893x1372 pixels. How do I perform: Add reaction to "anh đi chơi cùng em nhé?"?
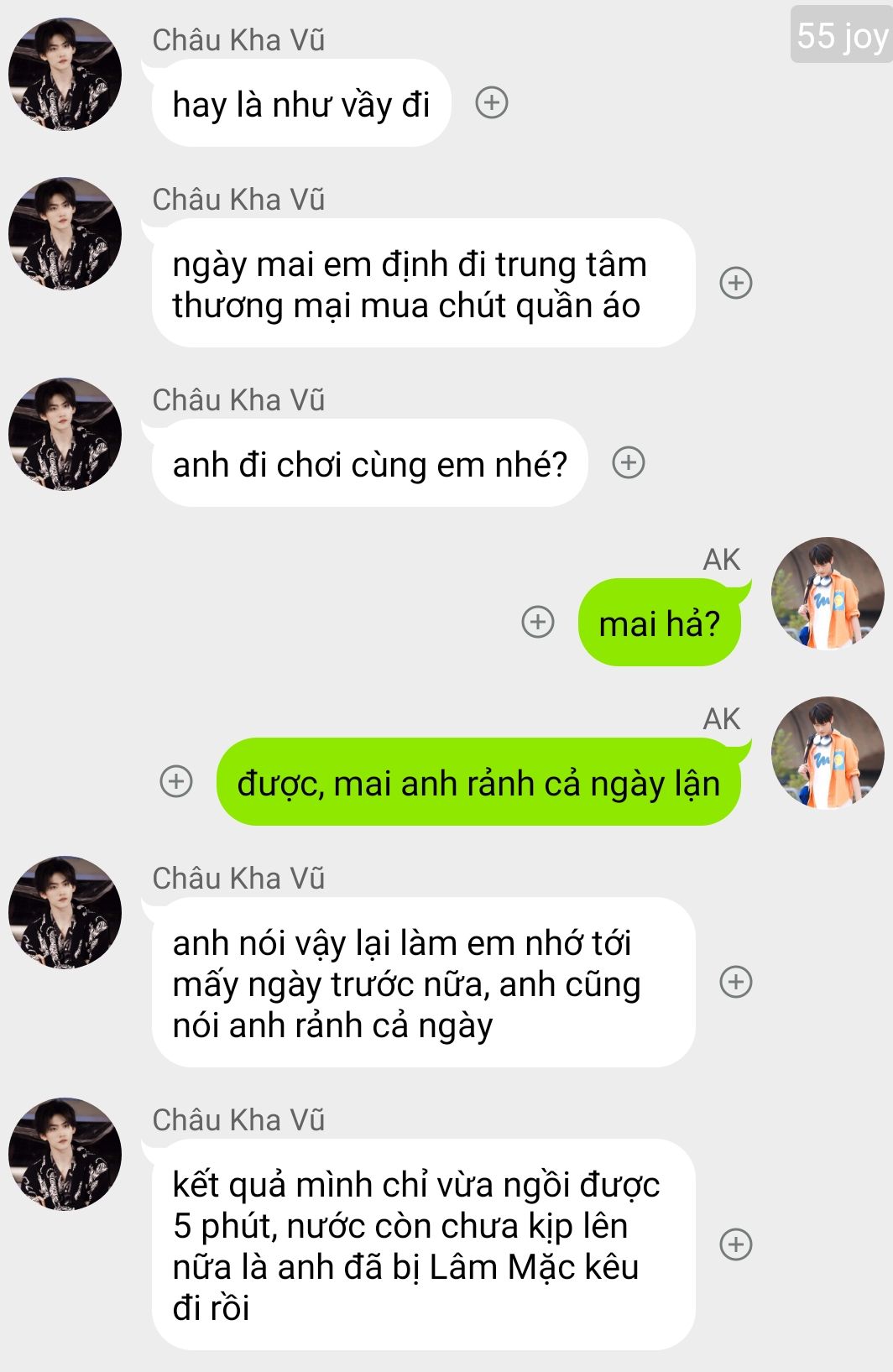tap(629, 462)
